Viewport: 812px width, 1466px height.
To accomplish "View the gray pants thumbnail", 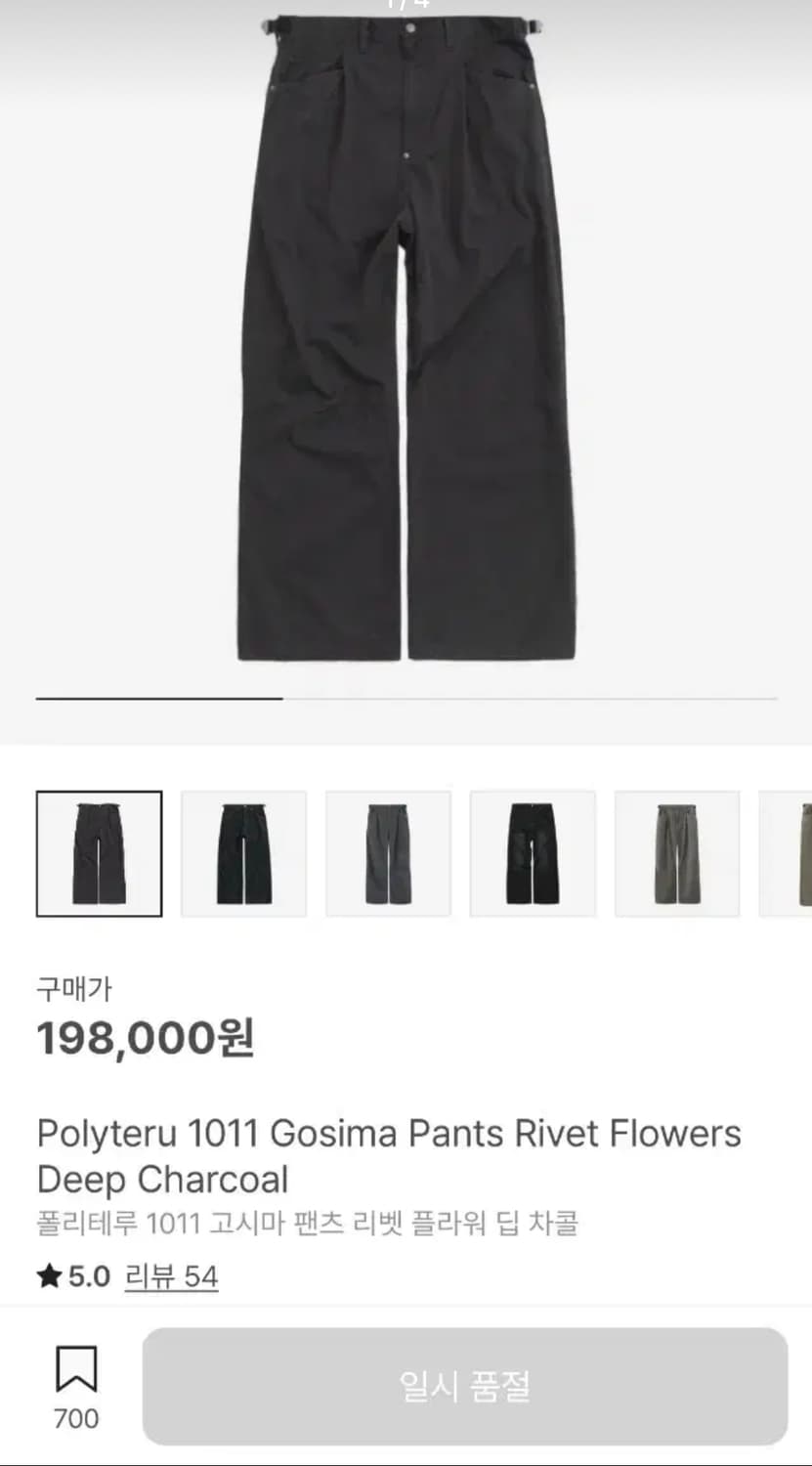I will pos(388,851).
